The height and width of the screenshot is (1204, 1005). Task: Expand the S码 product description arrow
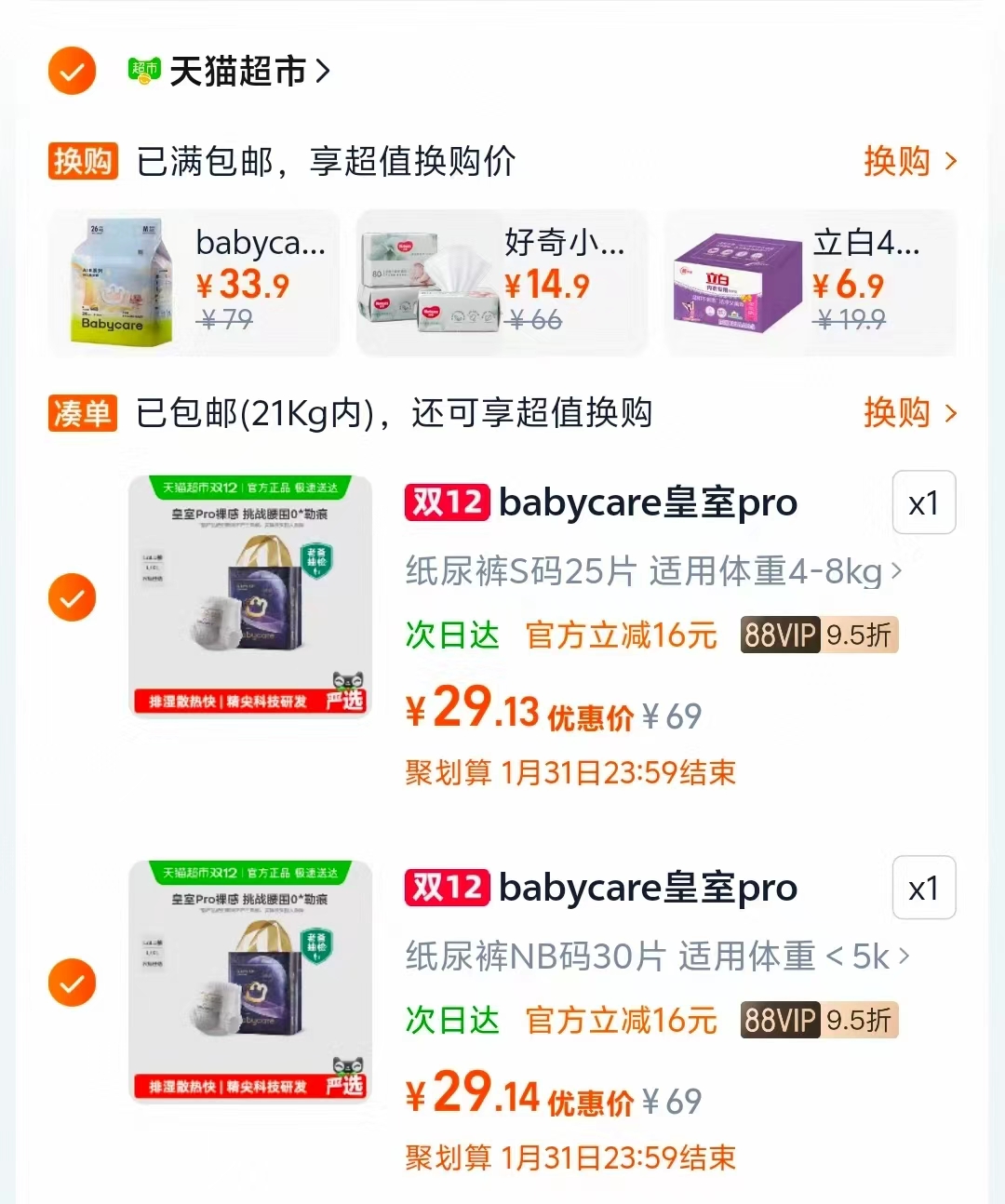tap(895, 572)
